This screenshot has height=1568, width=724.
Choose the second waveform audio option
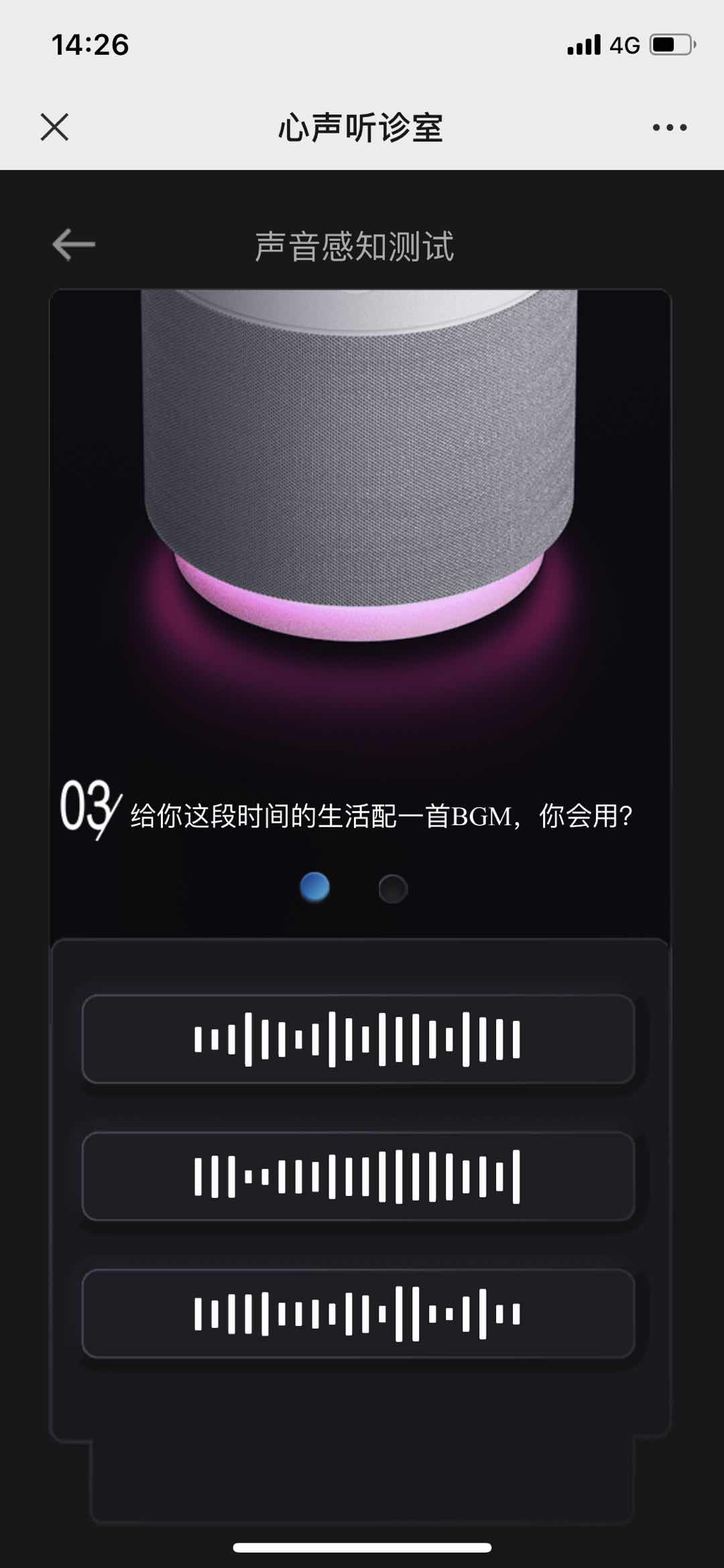(358, 1177)
